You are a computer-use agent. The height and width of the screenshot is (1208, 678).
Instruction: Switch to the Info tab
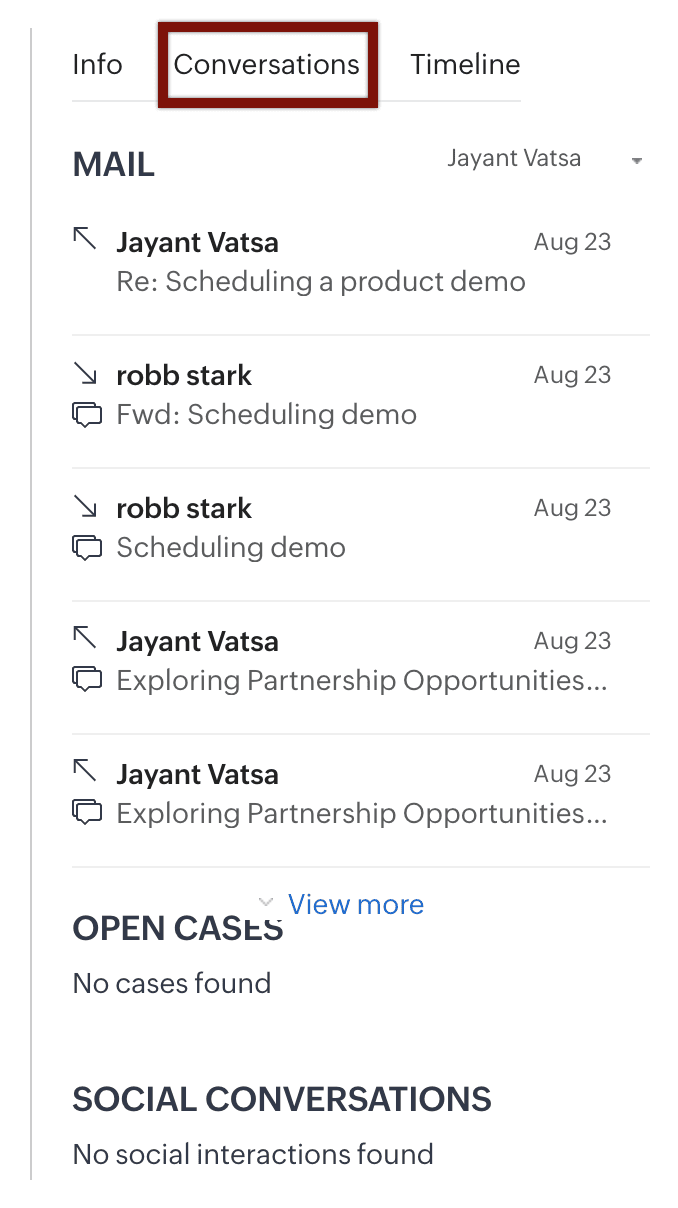(x=97, y=65)
